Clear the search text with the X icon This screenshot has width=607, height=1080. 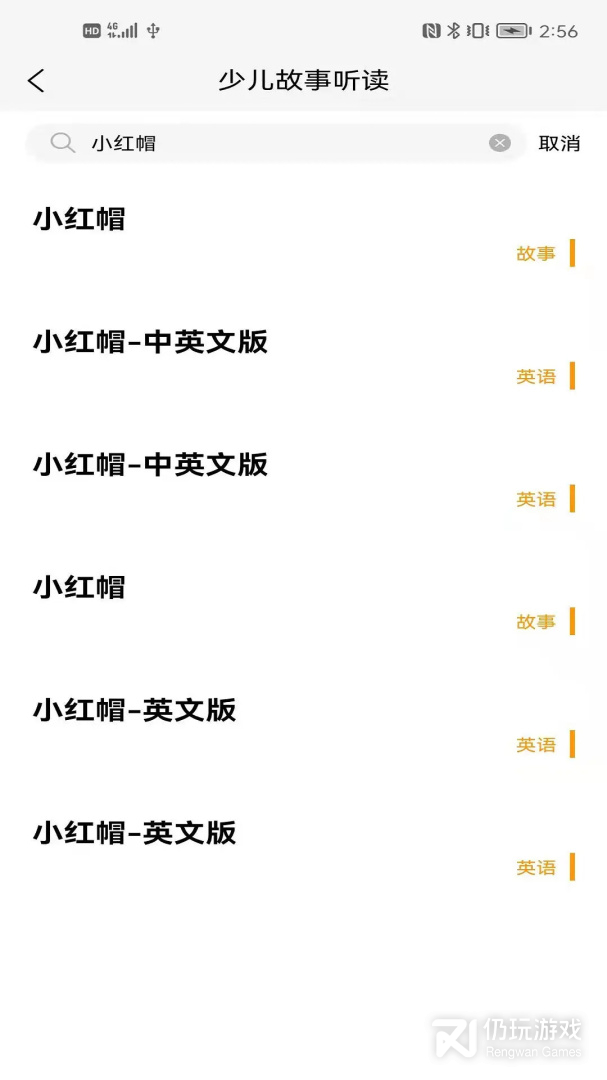pos(500,143)
